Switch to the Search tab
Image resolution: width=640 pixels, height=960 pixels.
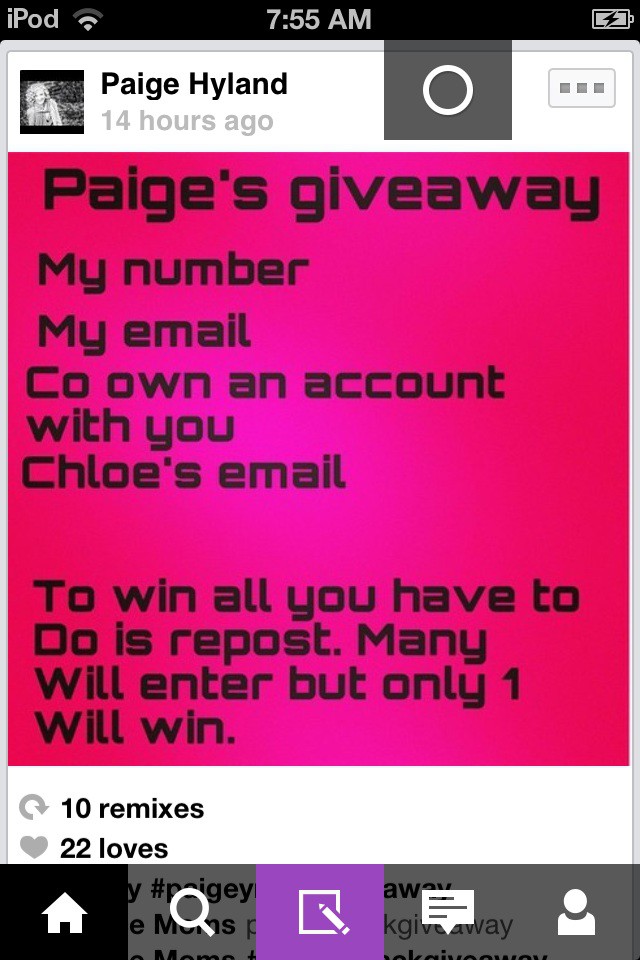192,912
